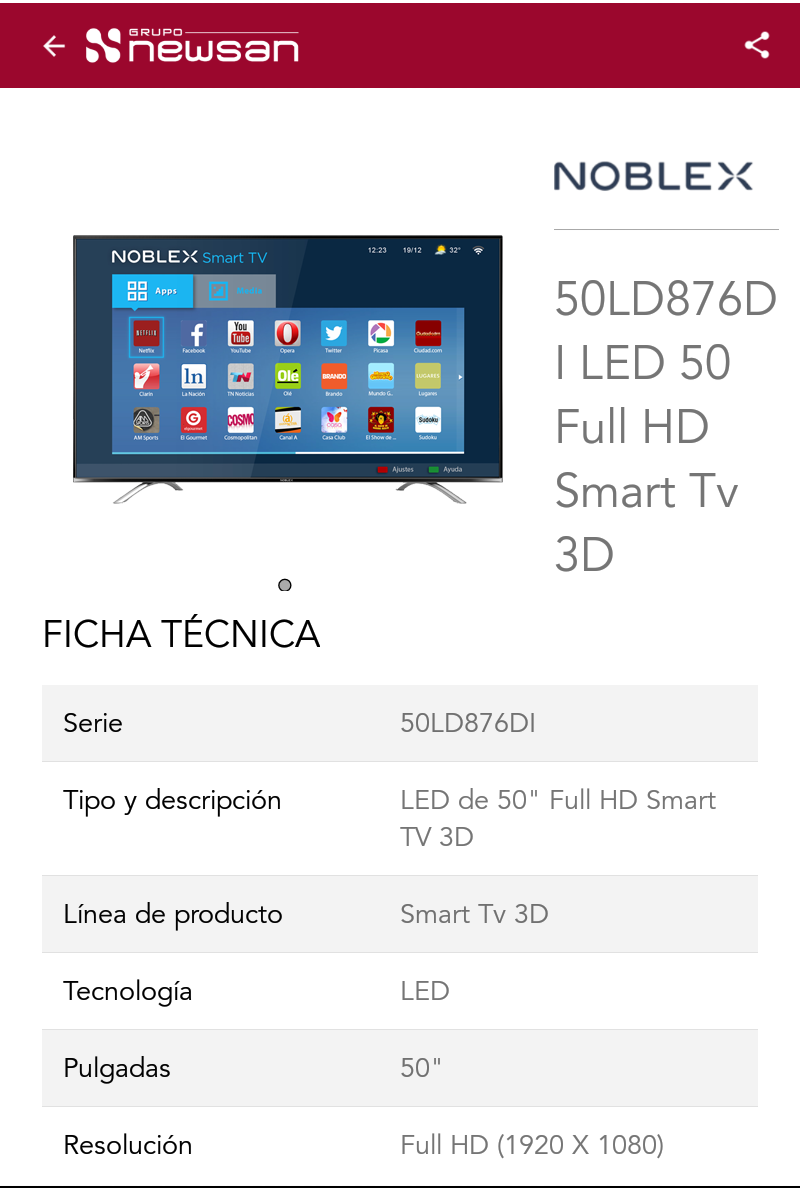Go back using the header arrow

[x=54, y=46]
